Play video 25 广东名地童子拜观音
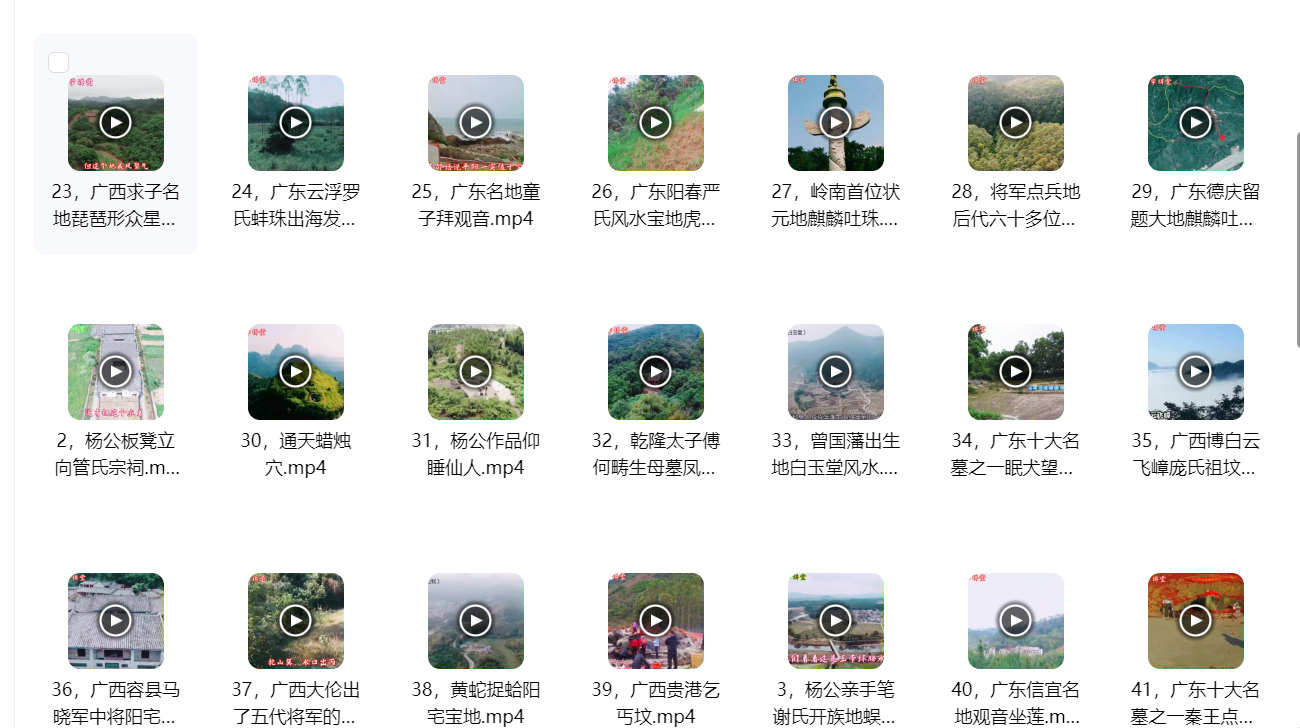The height and width of the screenshot is (728, 1300). click(475, 123)
